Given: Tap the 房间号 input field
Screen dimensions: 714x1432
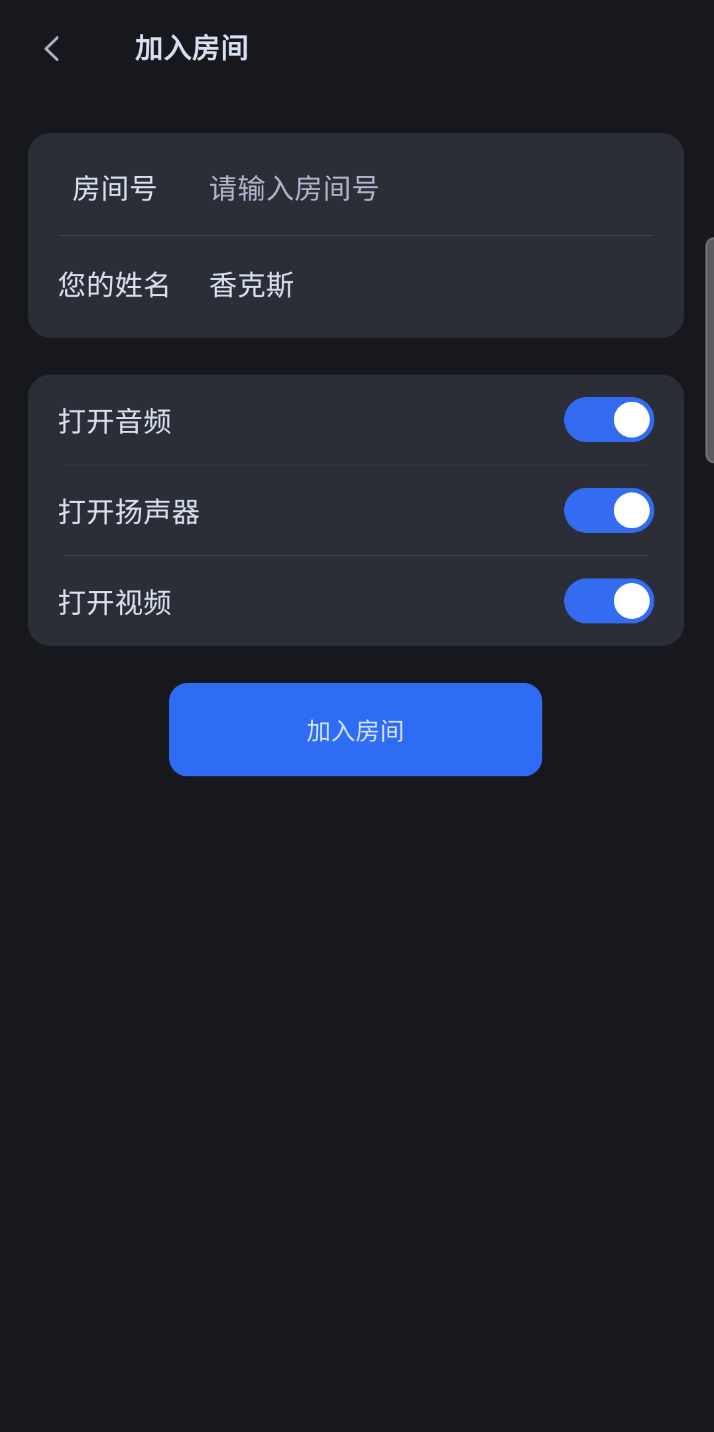Looking at the screenshot, I should tap(420, 188).
